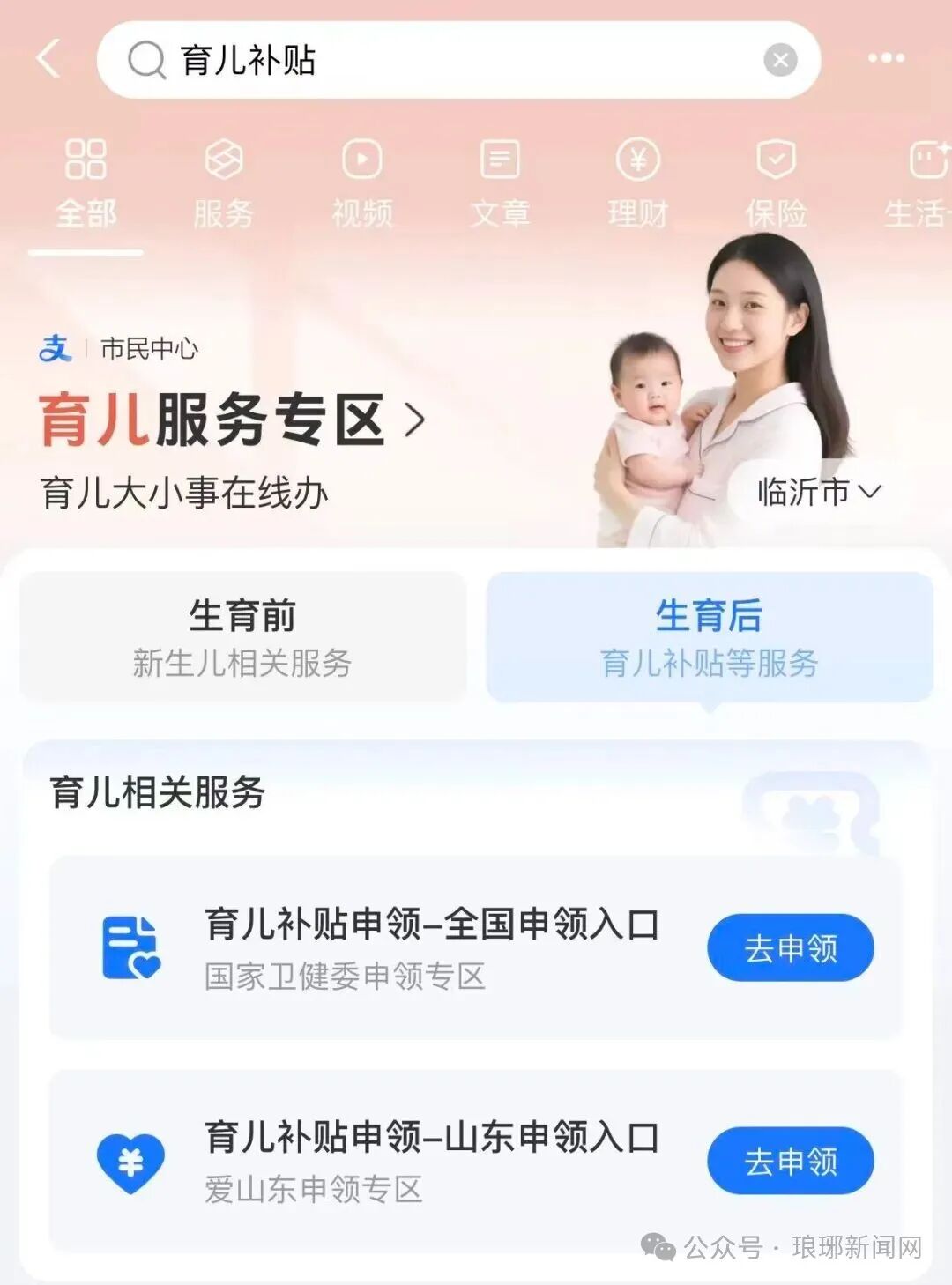Select the 生育前 segment

[242, 637]
